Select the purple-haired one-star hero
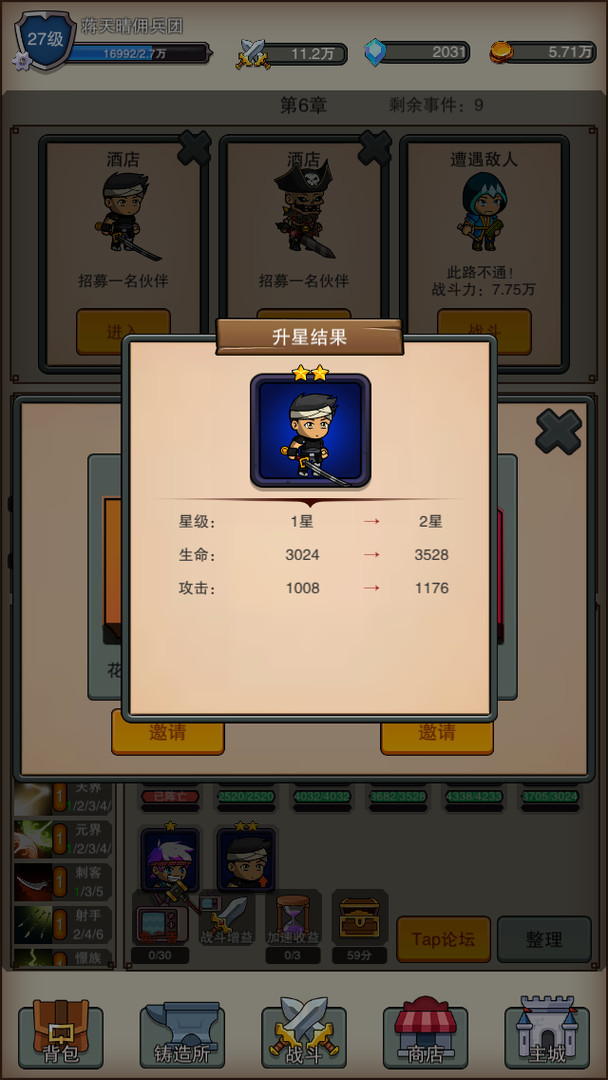This screenshot has width=608, height=1080. point(169,861)
